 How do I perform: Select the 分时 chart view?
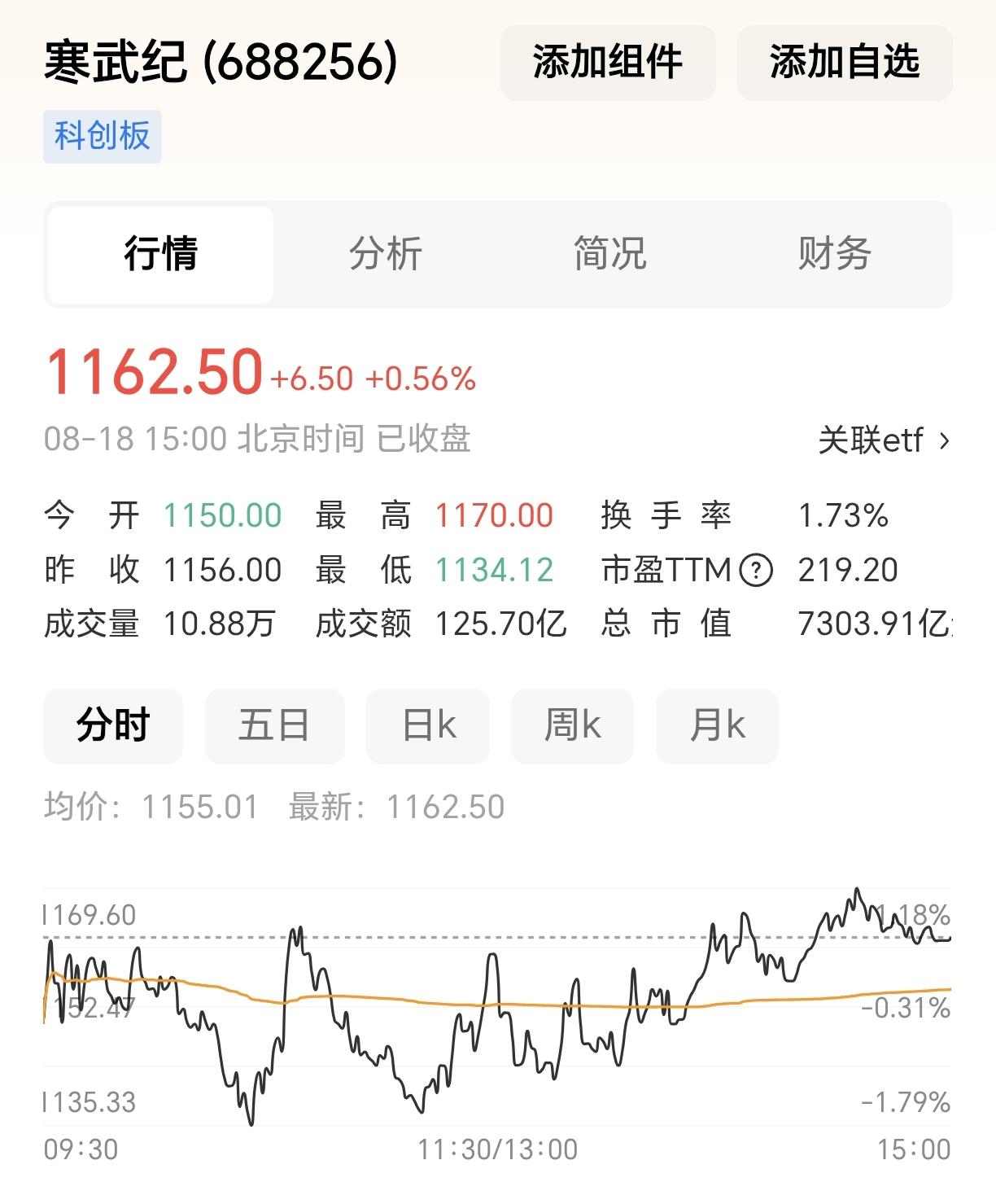click(113, 726)
